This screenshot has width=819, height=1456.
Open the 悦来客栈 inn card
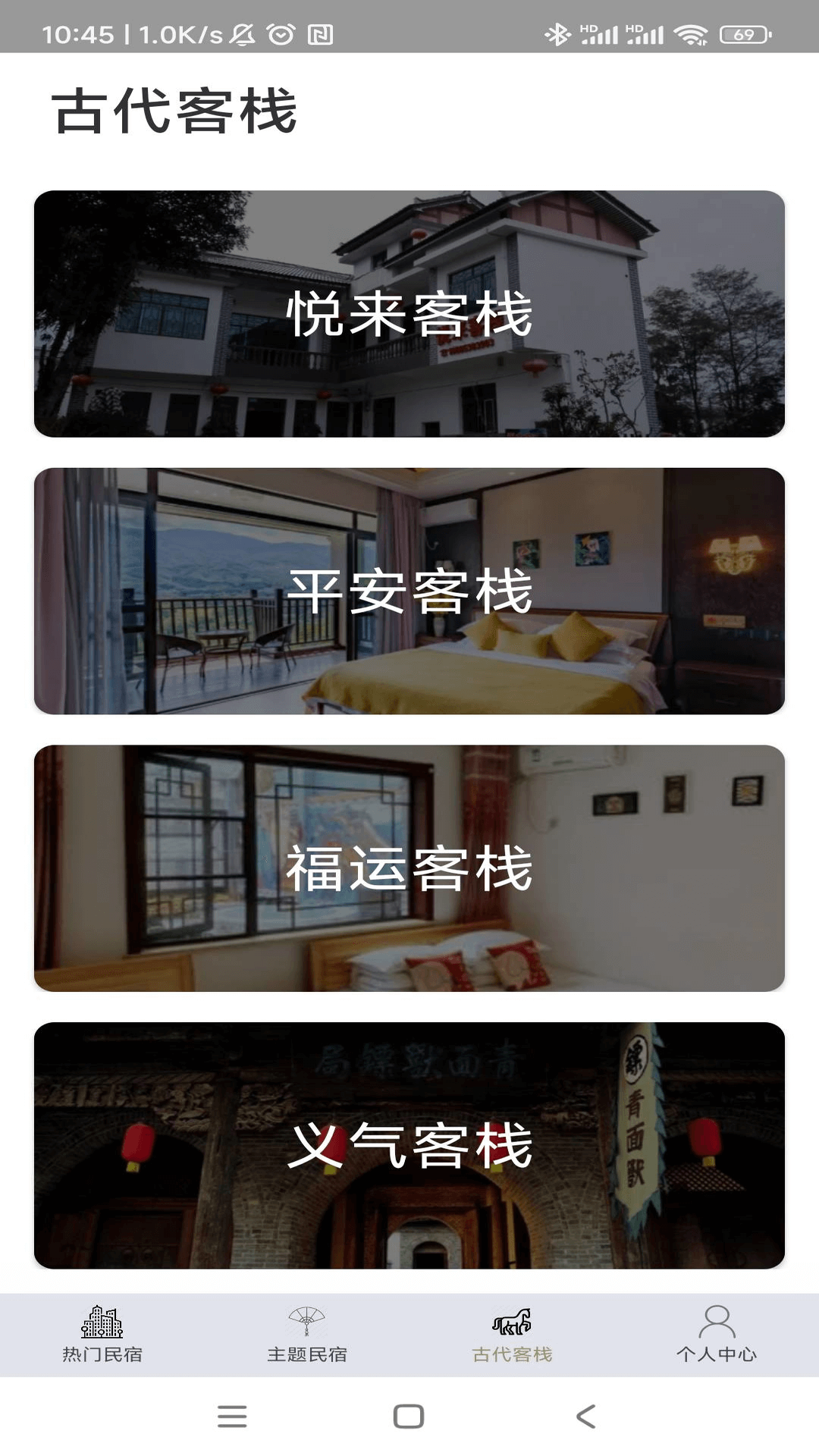pos(409,314)
